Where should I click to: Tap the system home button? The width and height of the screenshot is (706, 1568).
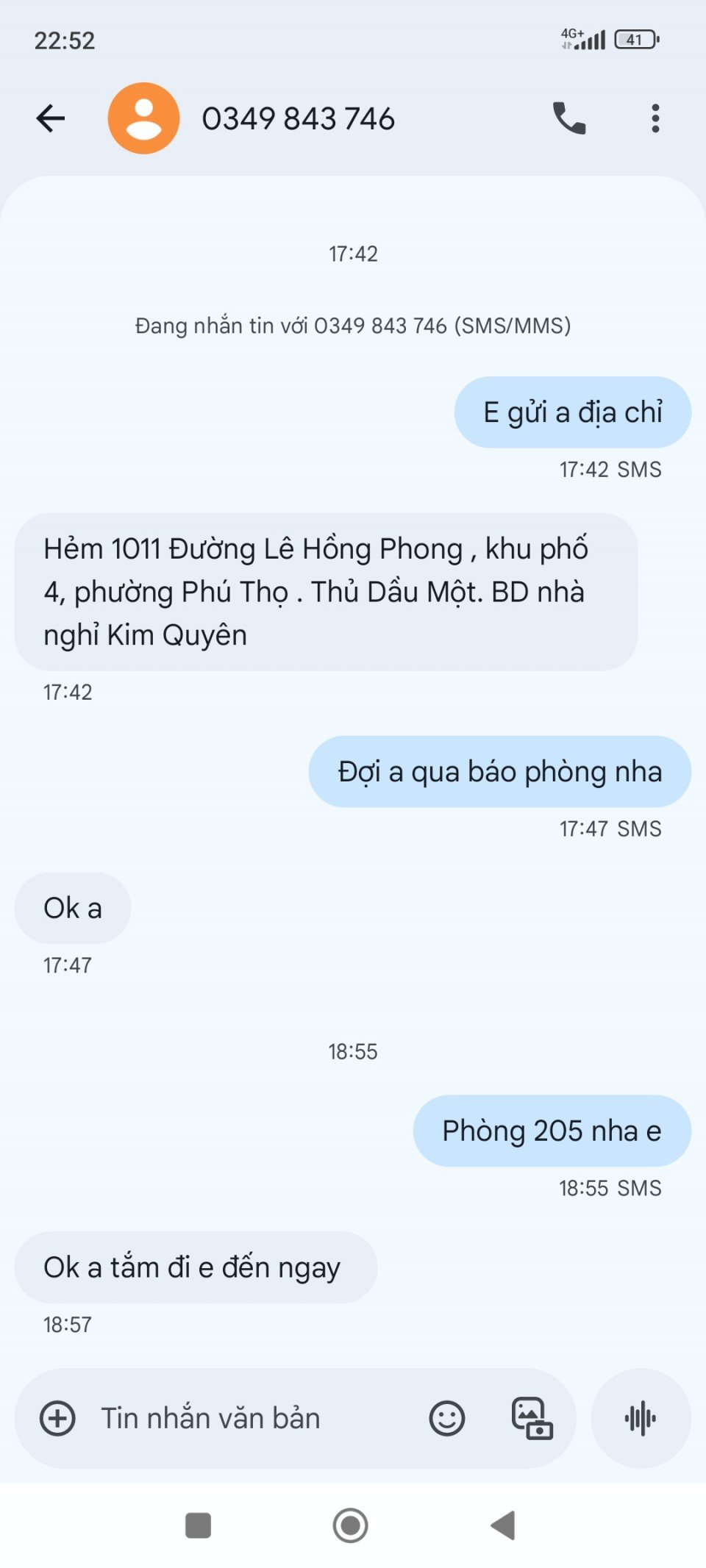[351, 1525]
